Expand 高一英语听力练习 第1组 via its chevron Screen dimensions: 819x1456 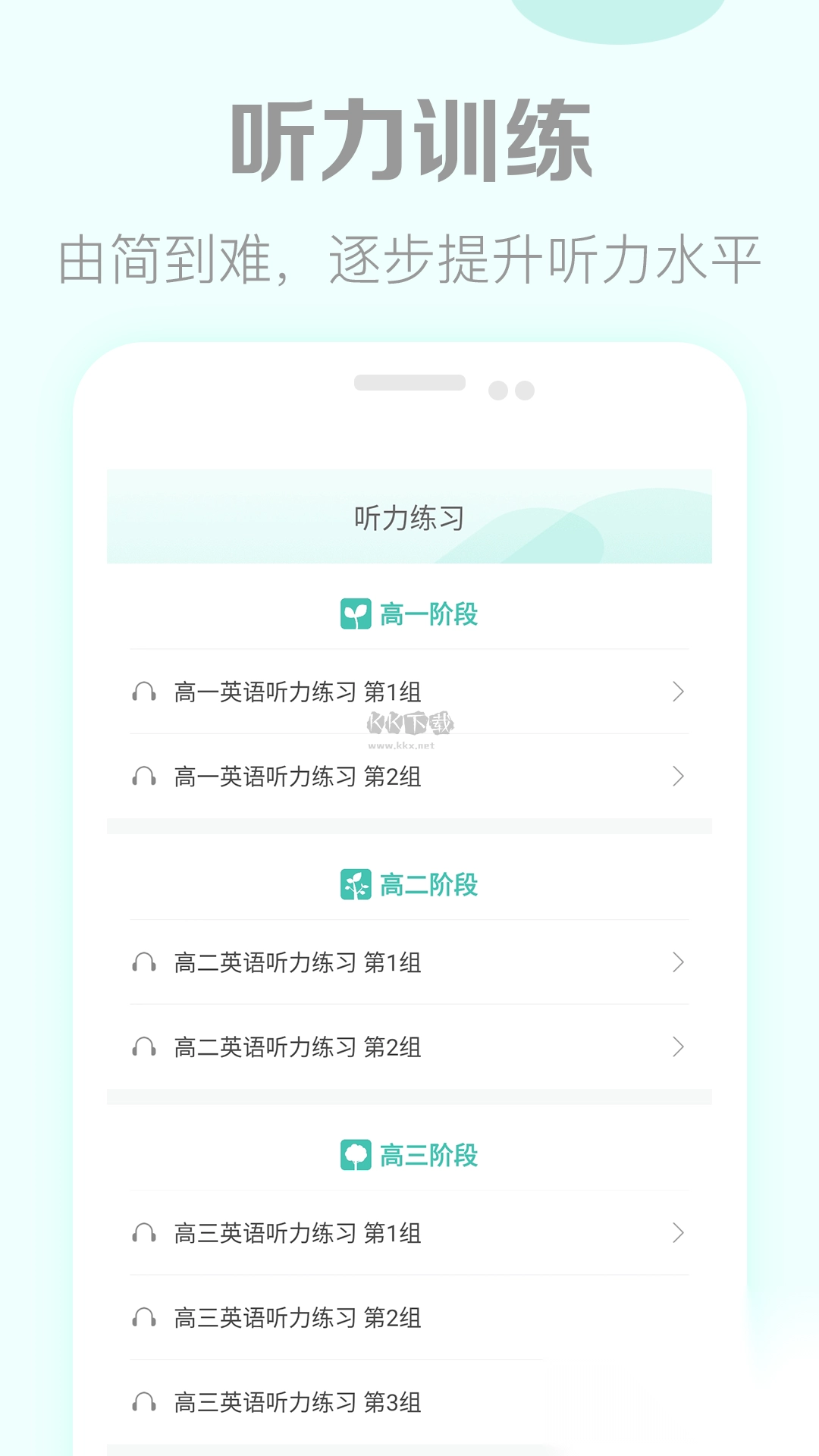677,692
